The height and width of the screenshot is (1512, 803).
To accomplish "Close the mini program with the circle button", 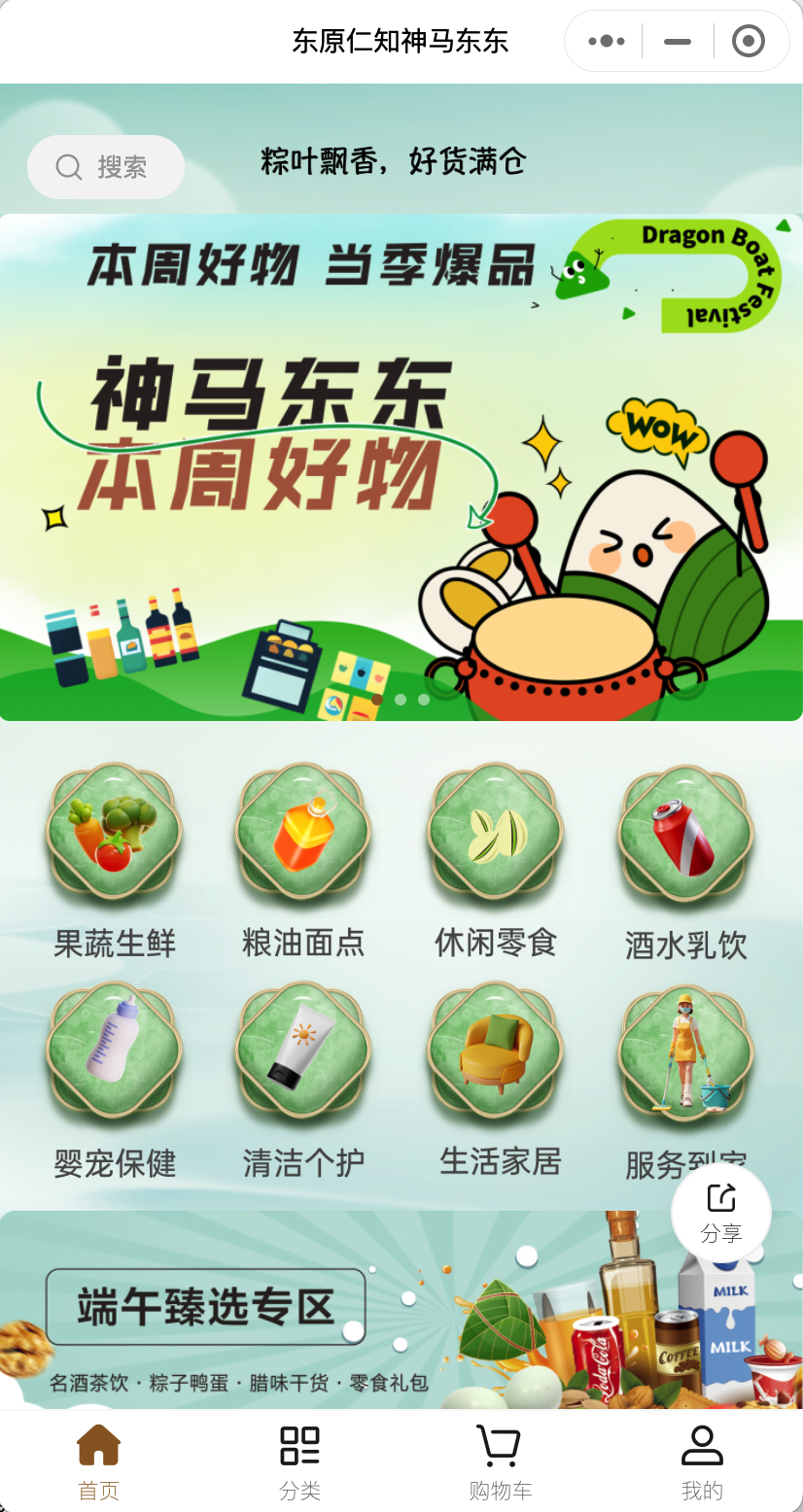I will 748,41.
